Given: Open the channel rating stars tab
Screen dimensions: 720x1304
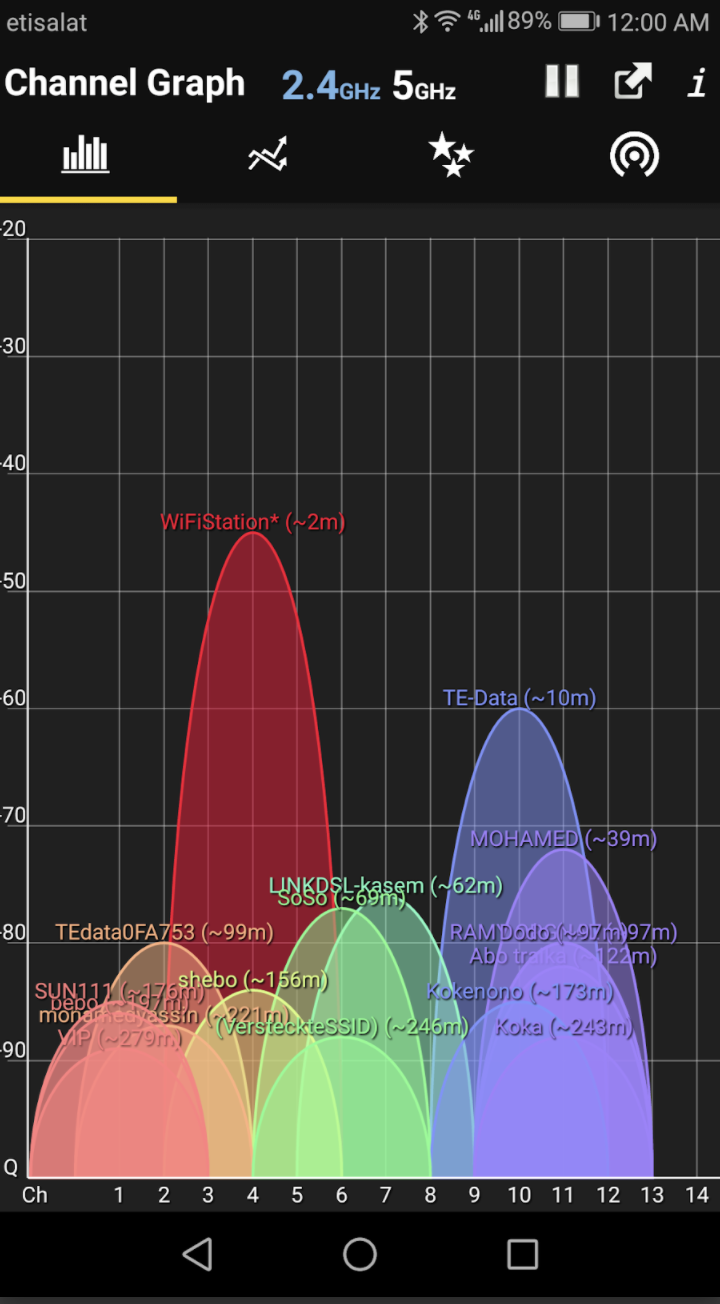Looking at the screenshot, I should (451, 156).
